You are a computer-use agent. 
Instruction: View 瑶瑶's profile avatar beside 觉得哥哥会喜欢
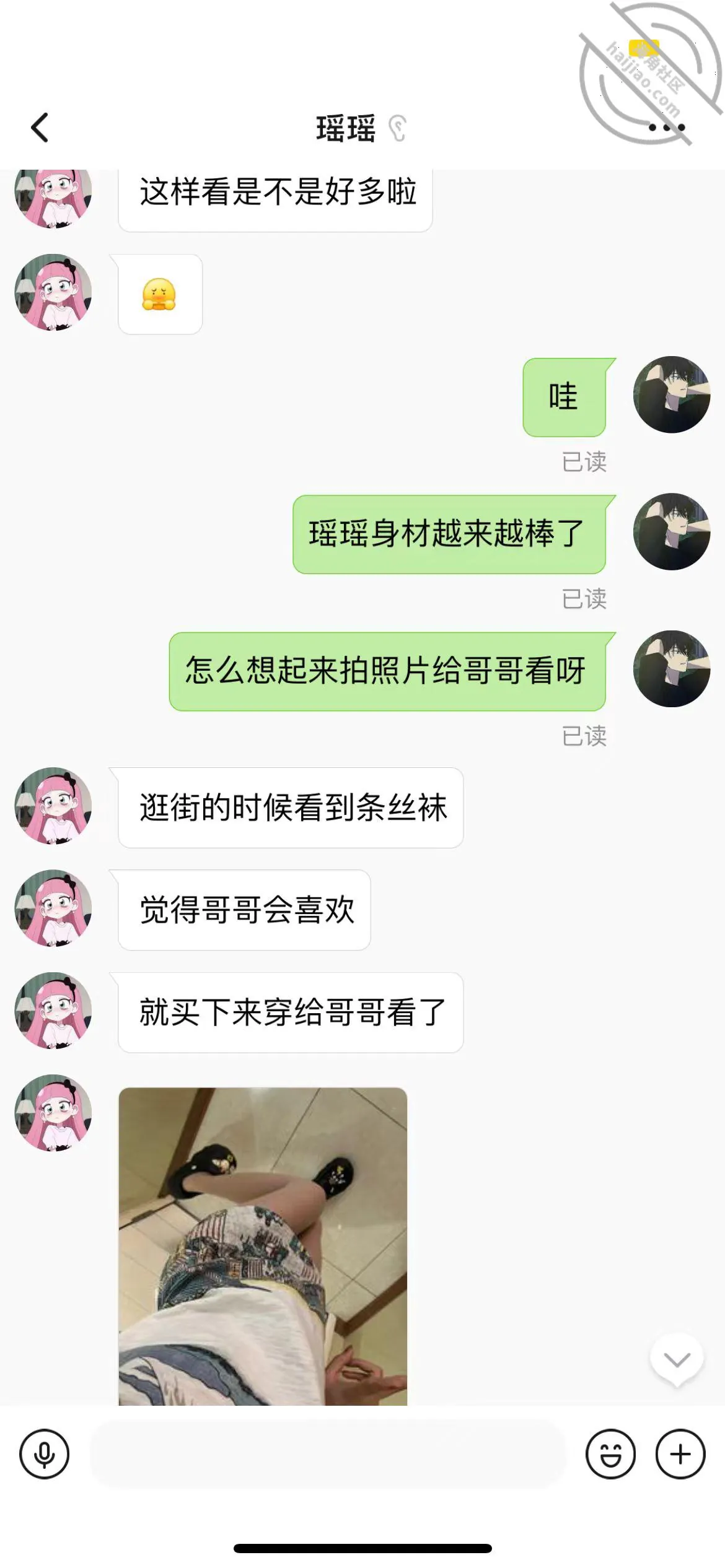point(53,908)
